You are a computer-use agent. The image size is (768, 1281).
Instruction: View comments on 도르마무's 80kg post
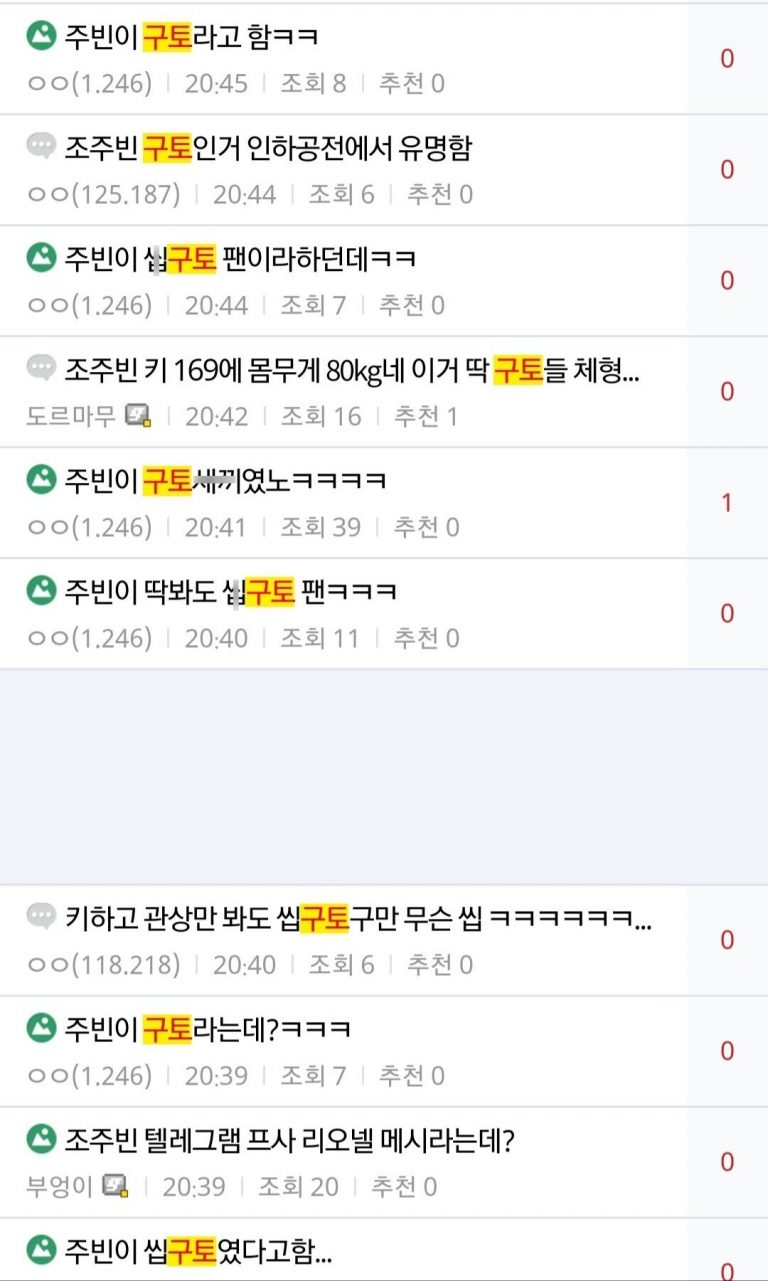pyautogui.click(x=727, y=392)
